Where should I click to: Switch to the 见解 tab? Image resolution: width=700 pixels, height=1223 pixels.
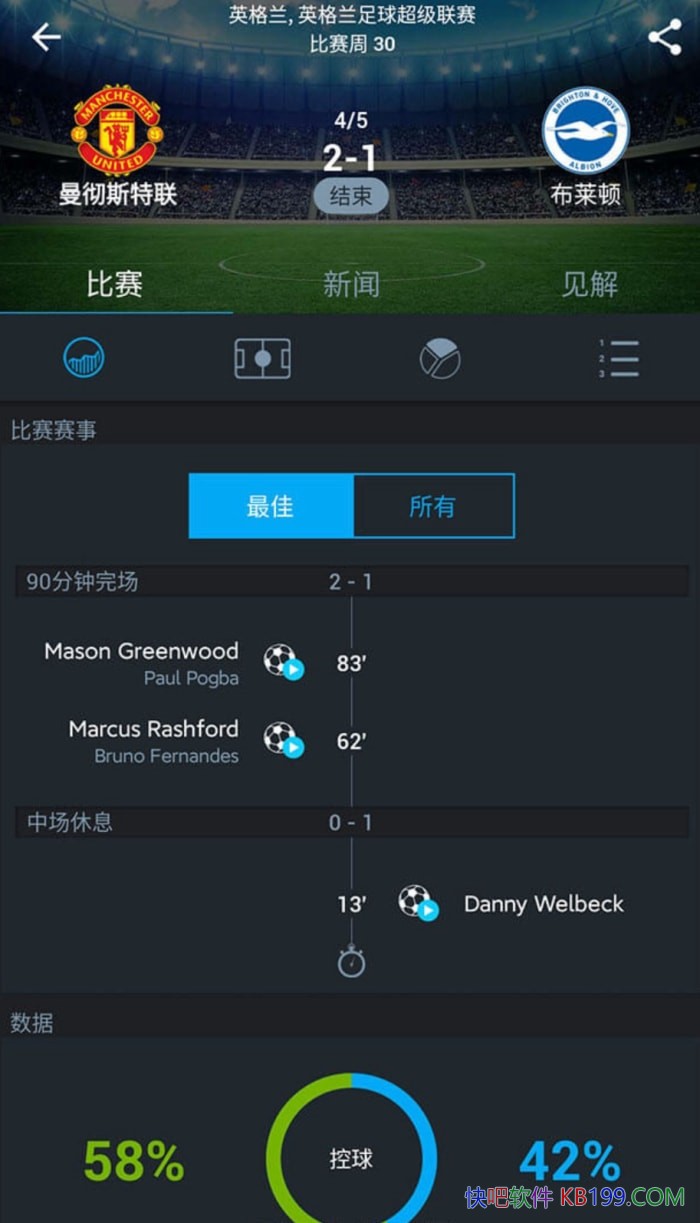[x=589, y=284]
